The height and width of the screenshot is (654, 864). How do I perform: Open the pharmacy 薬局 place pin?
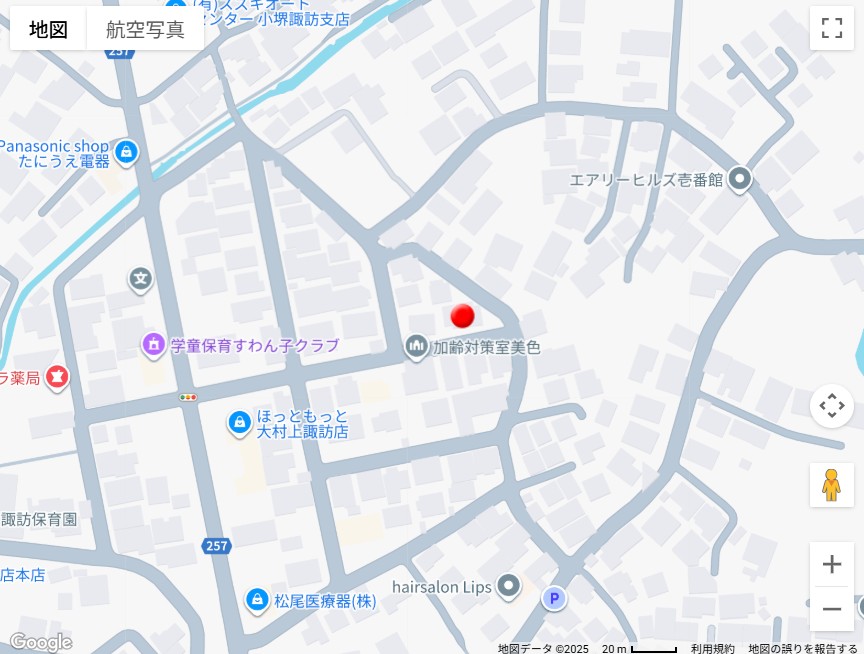(x=58, y=377)
